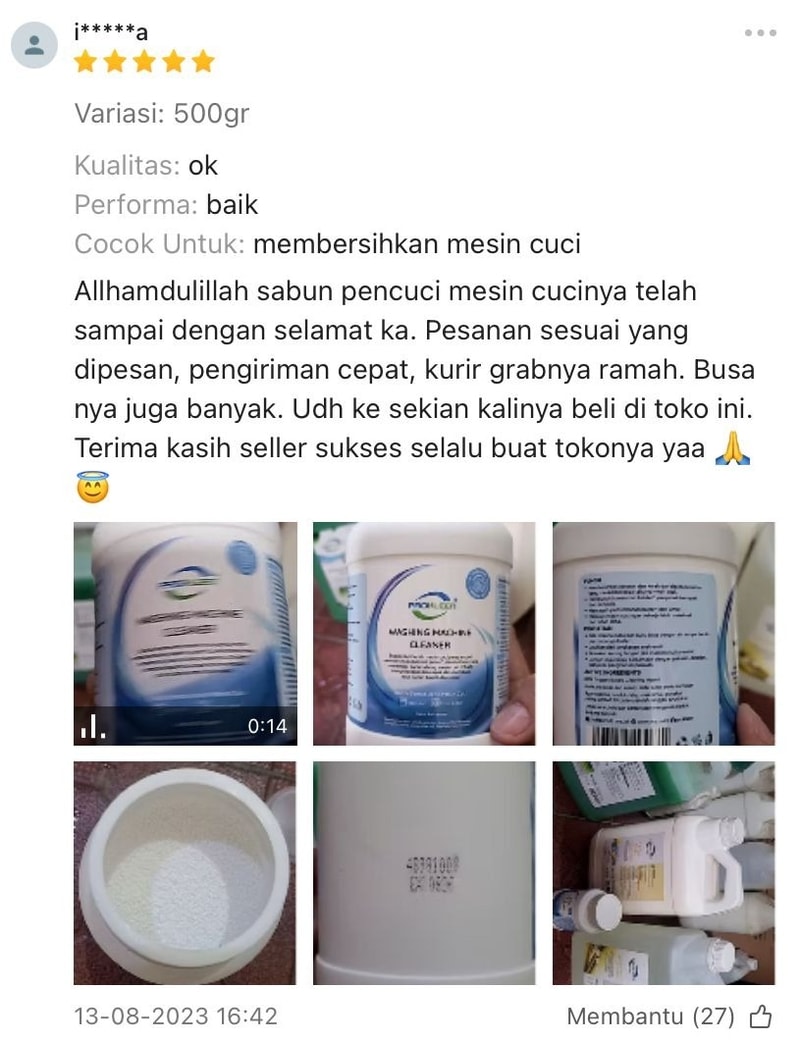View the photo of the jar's back label
Screen dimensions: 800x1040
[663, 633]
